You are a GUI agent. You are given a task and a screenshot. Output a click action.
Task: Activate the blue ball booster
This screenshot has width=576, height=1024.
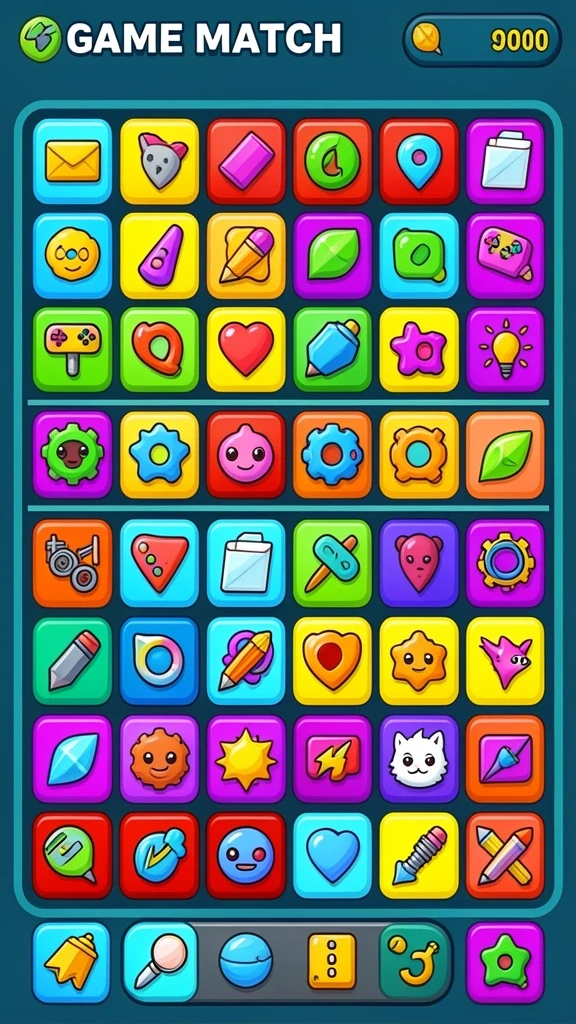[246, 960]
